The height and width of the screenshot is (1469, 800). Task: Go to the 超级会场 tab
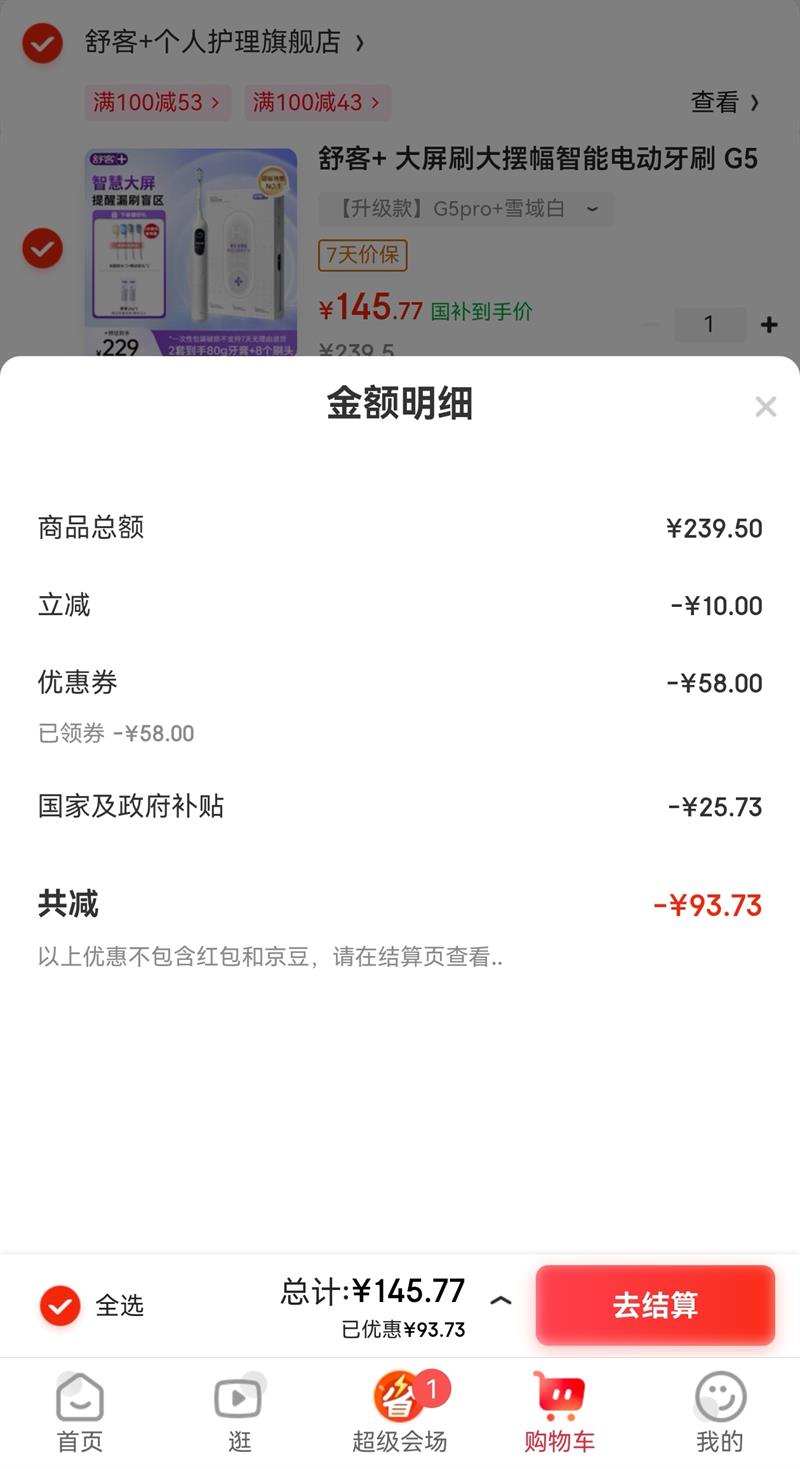[400, 1412]
